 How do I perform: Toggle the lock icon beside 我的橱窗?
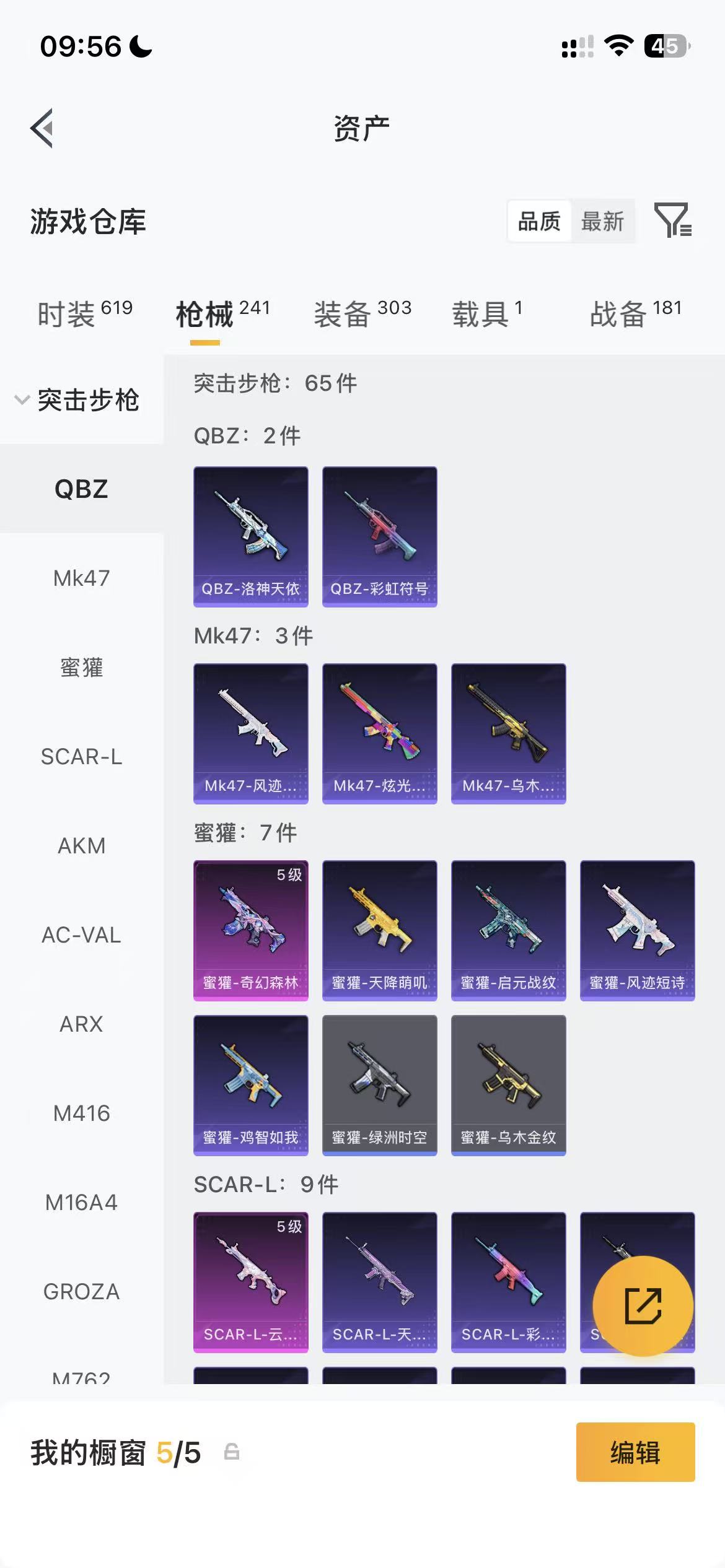point(232,1452)
